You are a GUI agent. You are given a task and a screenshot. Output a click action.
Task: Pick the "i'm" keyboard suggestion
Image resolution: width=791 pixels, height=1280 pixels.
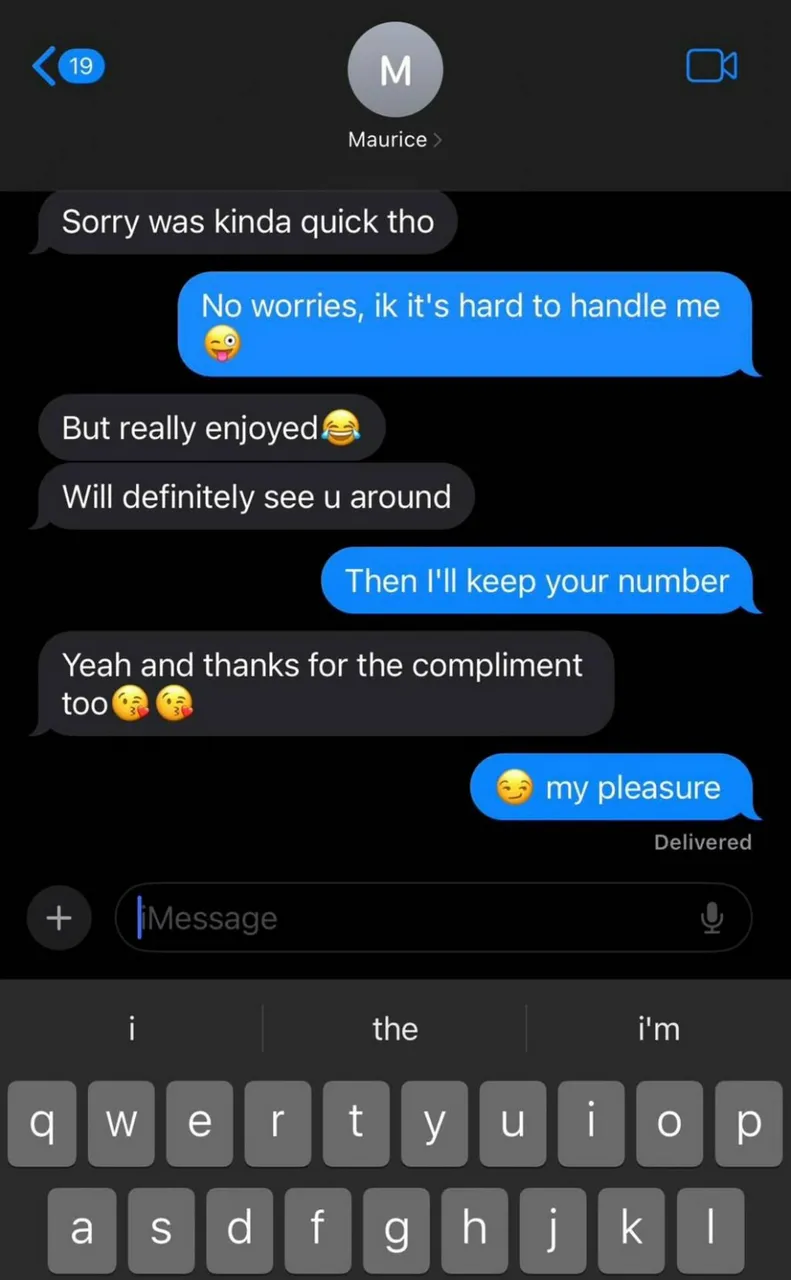pos(658,1028)
